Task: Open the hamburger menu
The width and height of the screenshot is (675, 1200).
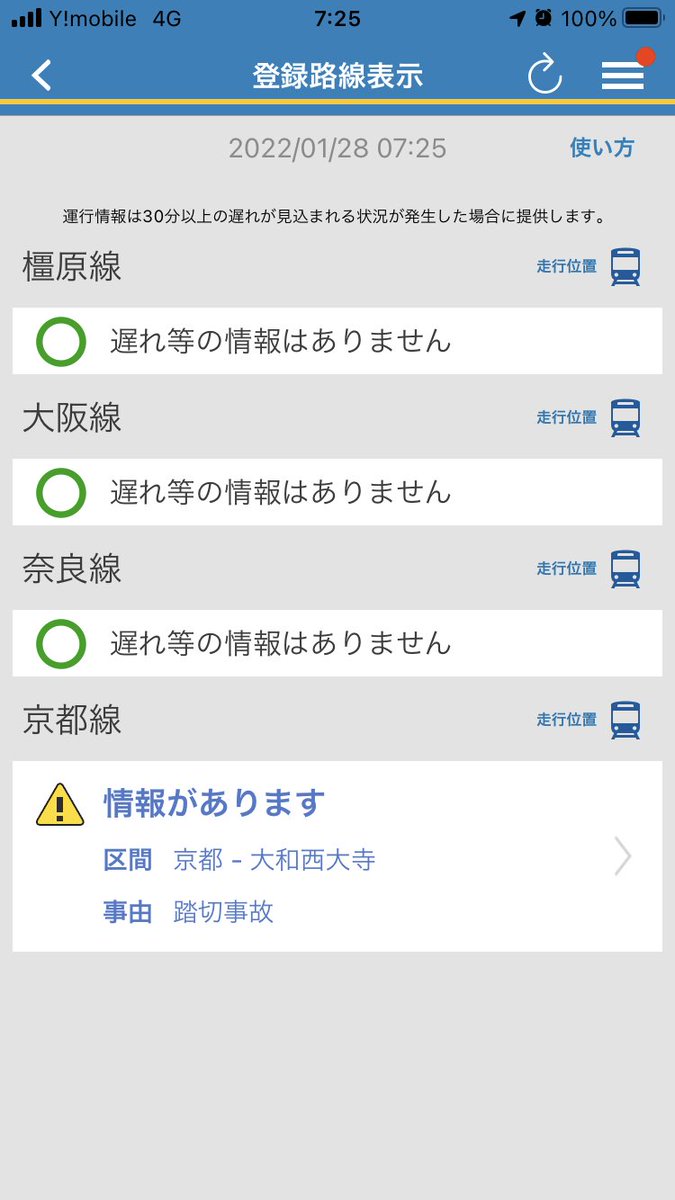Action: pyautogui.click(x=622, y=75)
